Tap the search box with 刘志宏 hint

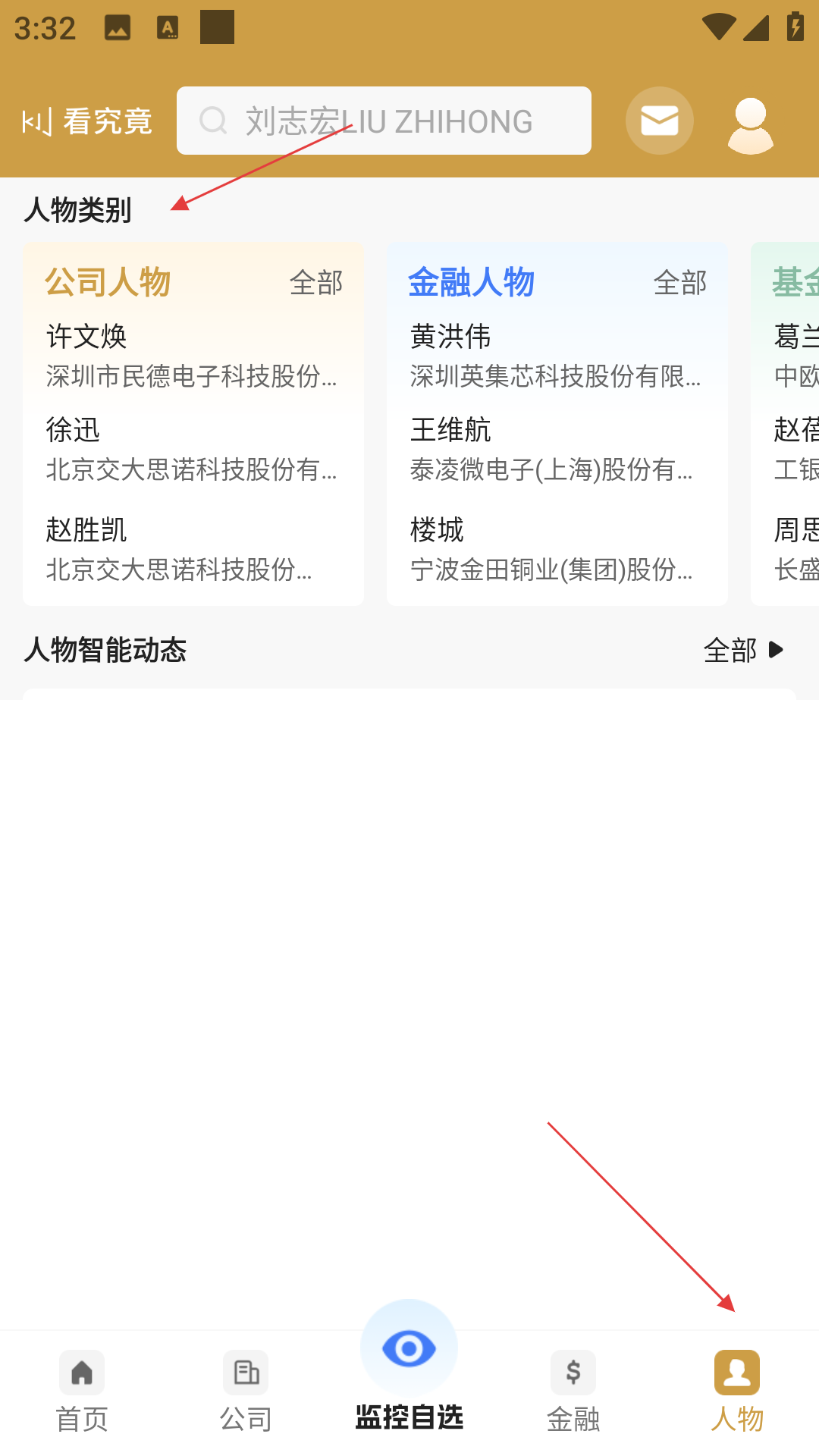pos(384,121)
